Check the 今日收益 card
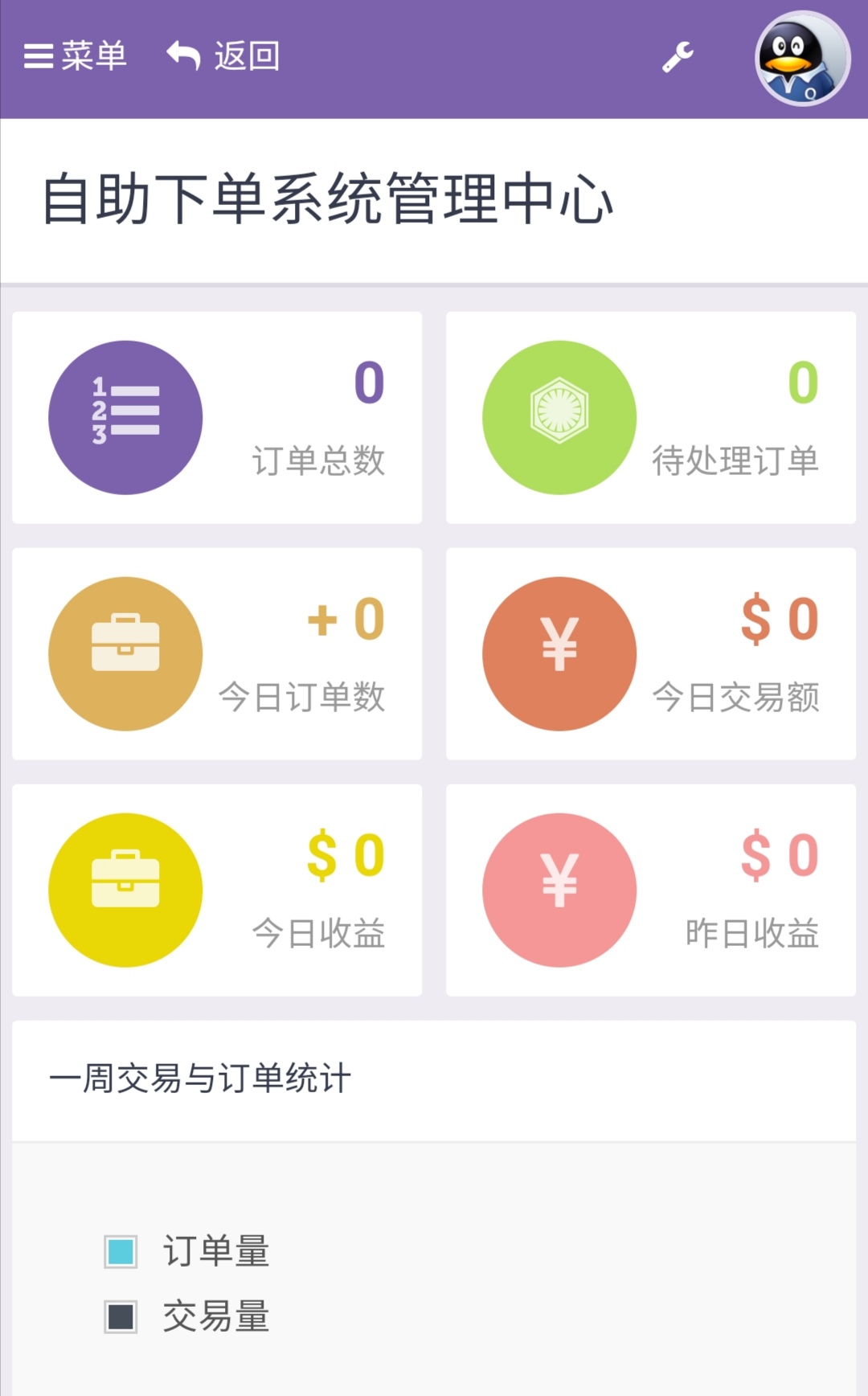The width and height of the screenshot is (868, 1396). [217, 890]
